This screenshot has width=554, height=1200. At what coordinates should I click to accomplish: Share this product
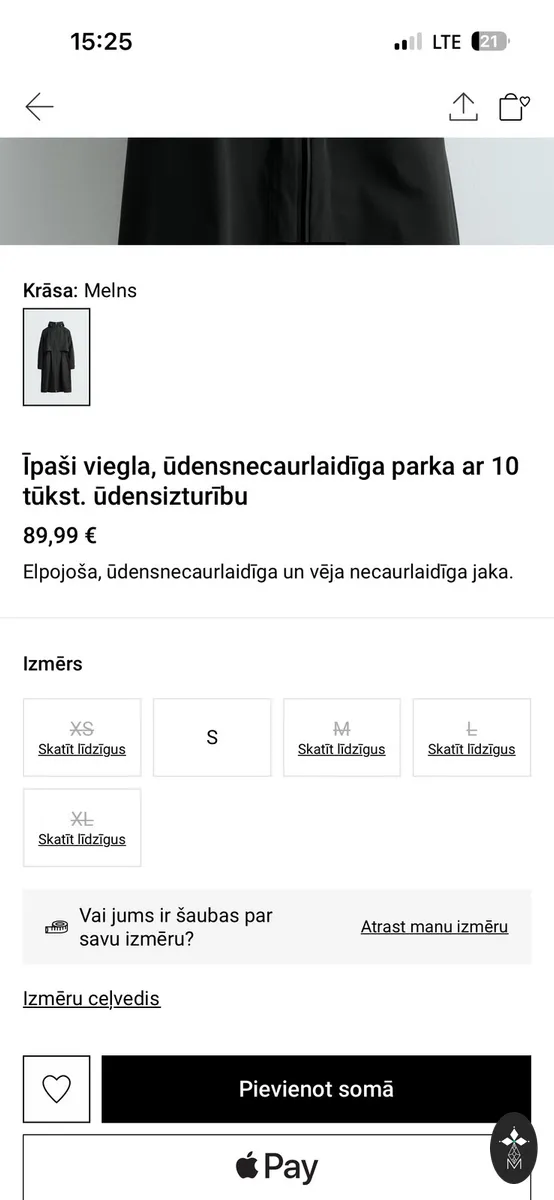point(463,106)
